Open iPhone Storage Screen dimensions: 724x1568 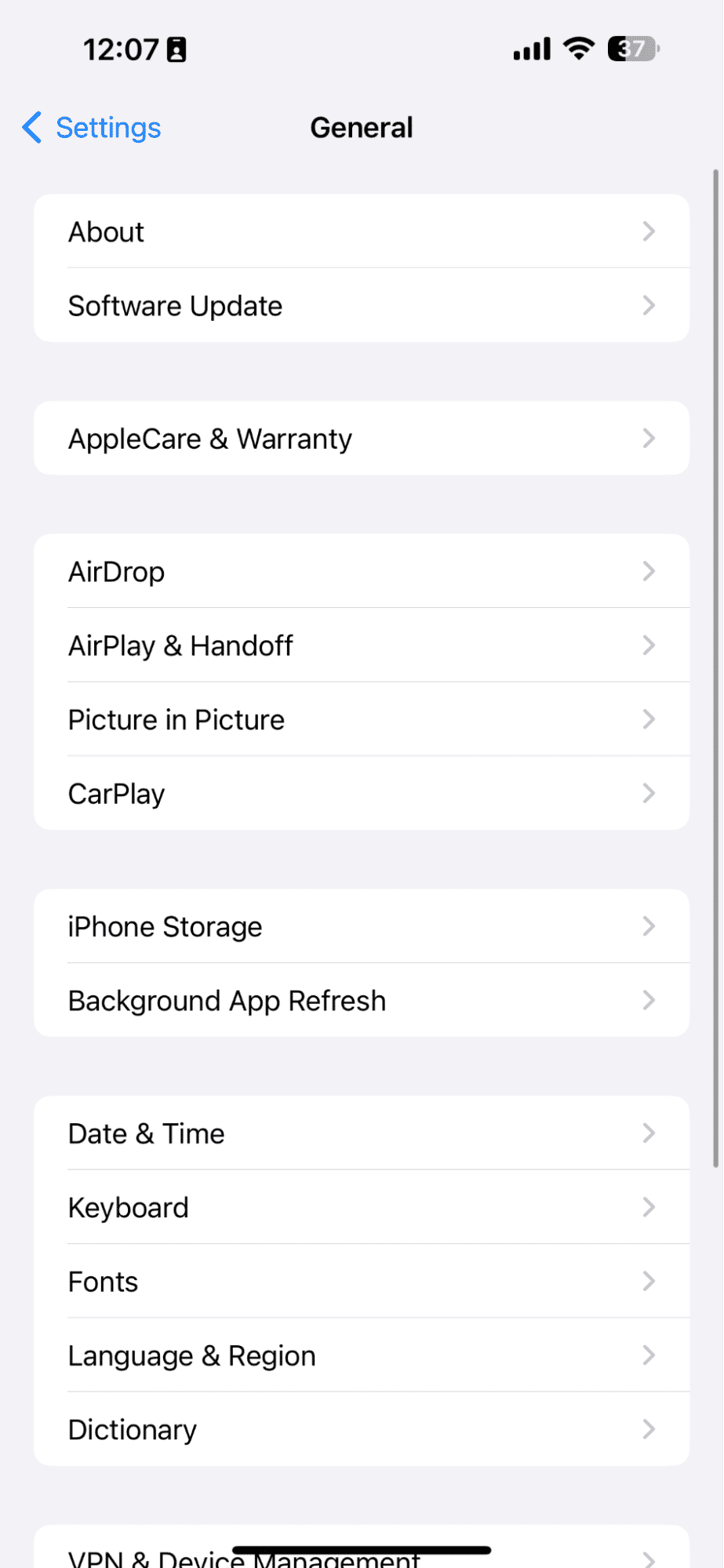[x=361, y=926]
